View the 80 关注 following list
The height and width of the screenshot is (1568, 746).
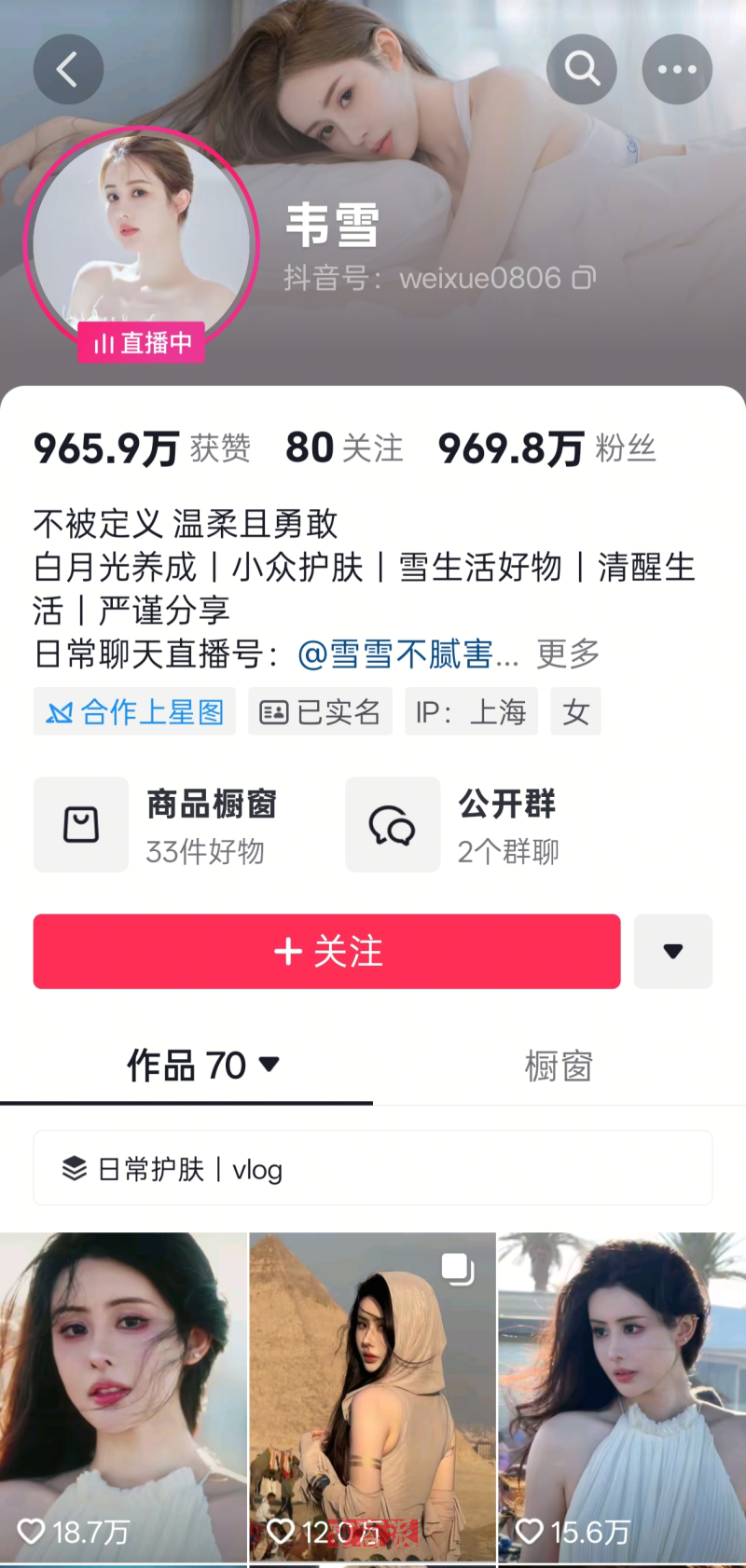click(x=344, y=448)
